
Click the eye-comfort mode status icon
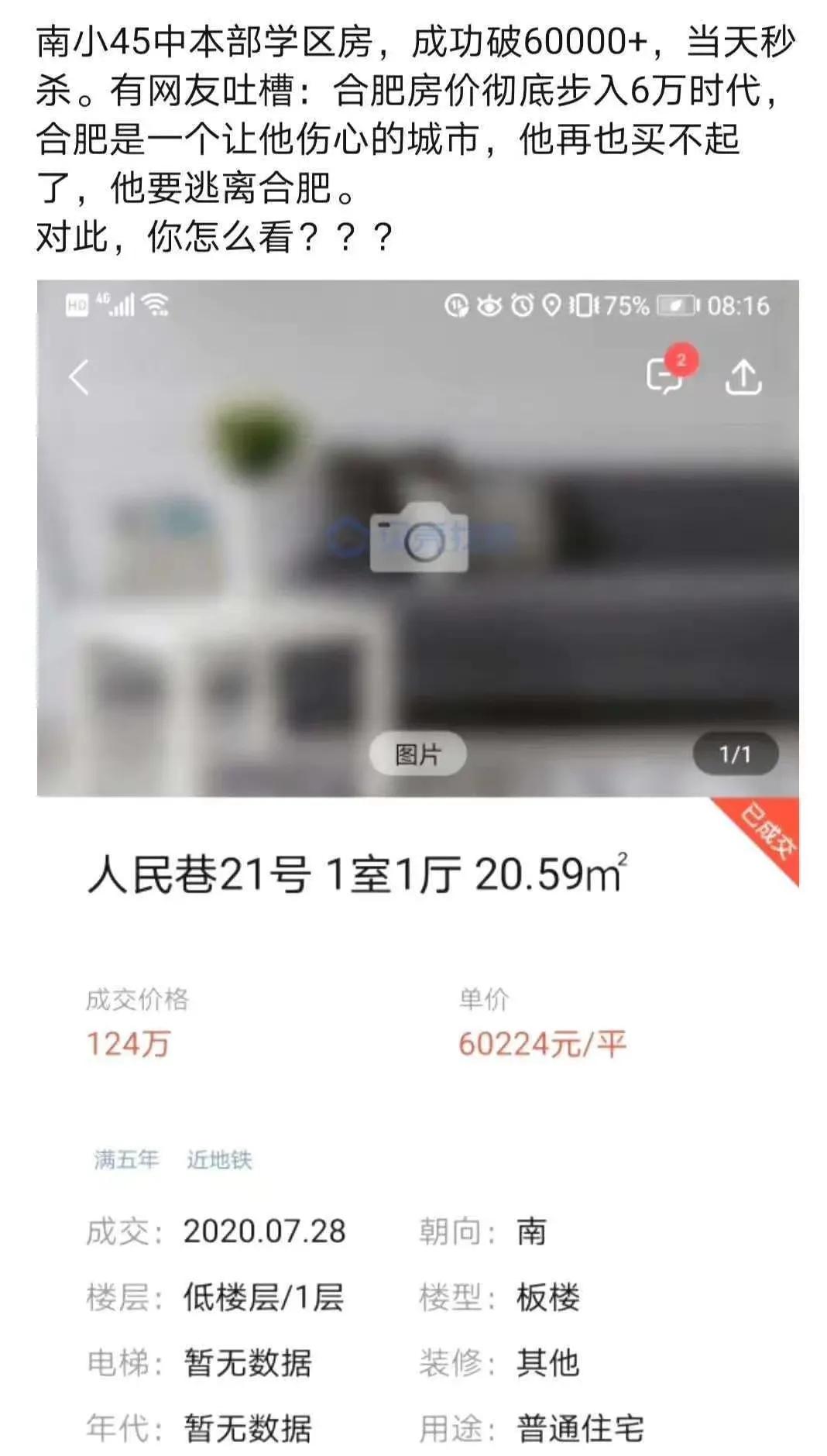pyautogui.click(x=486, y=305)
